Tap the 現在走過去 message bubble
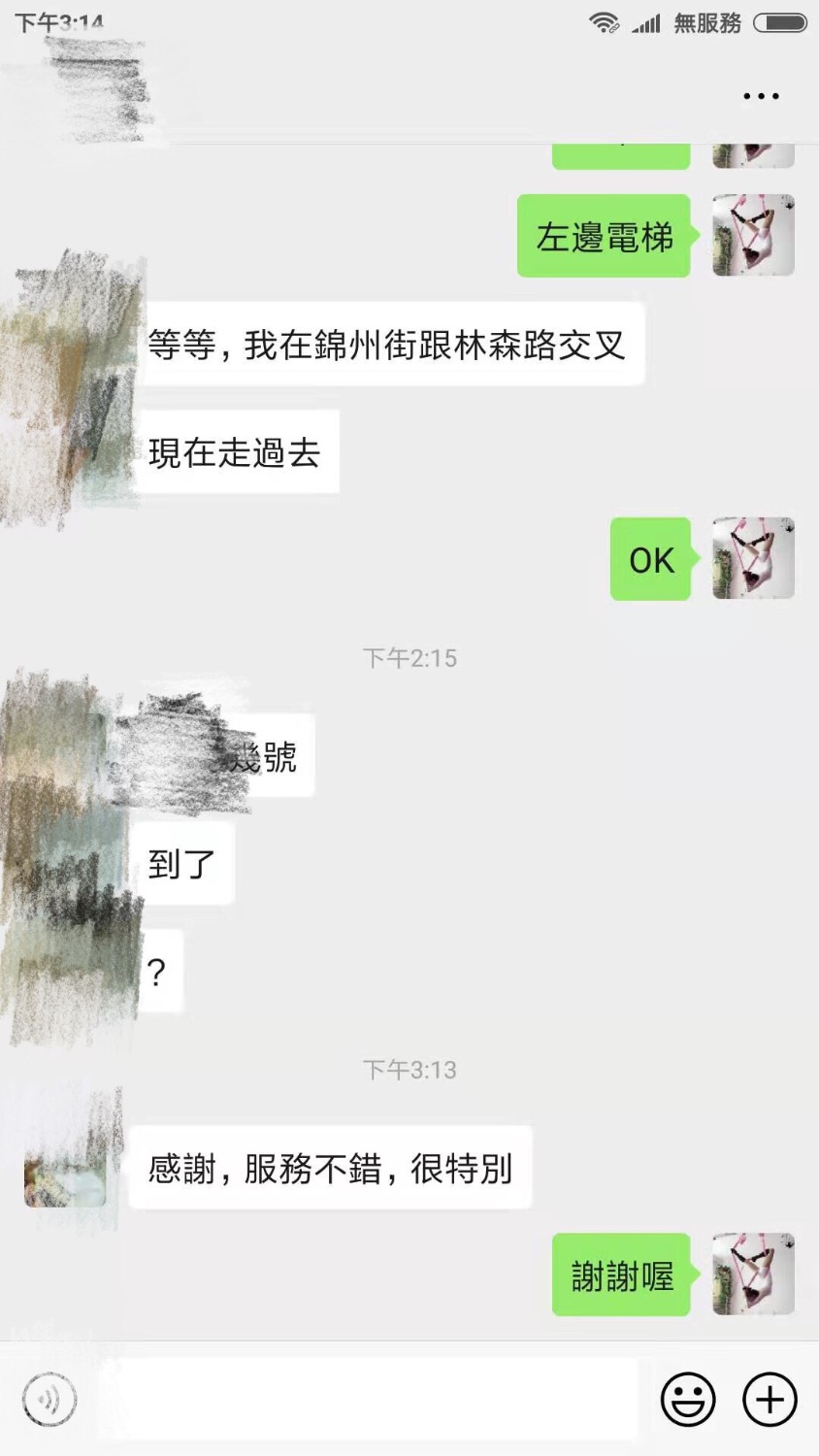This screenshot has width=819, height=1456. coord(238,450)
